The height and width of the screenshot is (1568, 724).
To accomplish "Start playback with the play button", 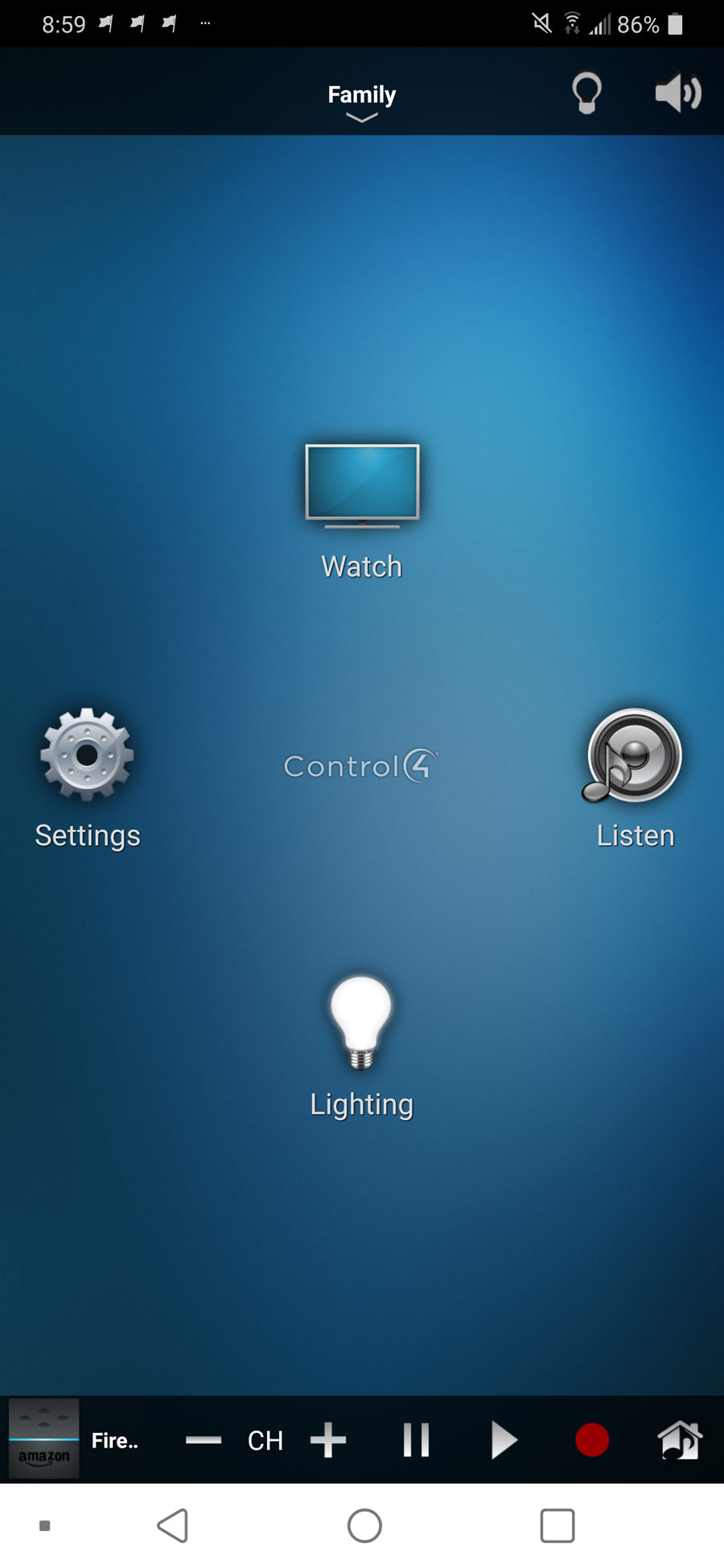I will click(504, 1440).
